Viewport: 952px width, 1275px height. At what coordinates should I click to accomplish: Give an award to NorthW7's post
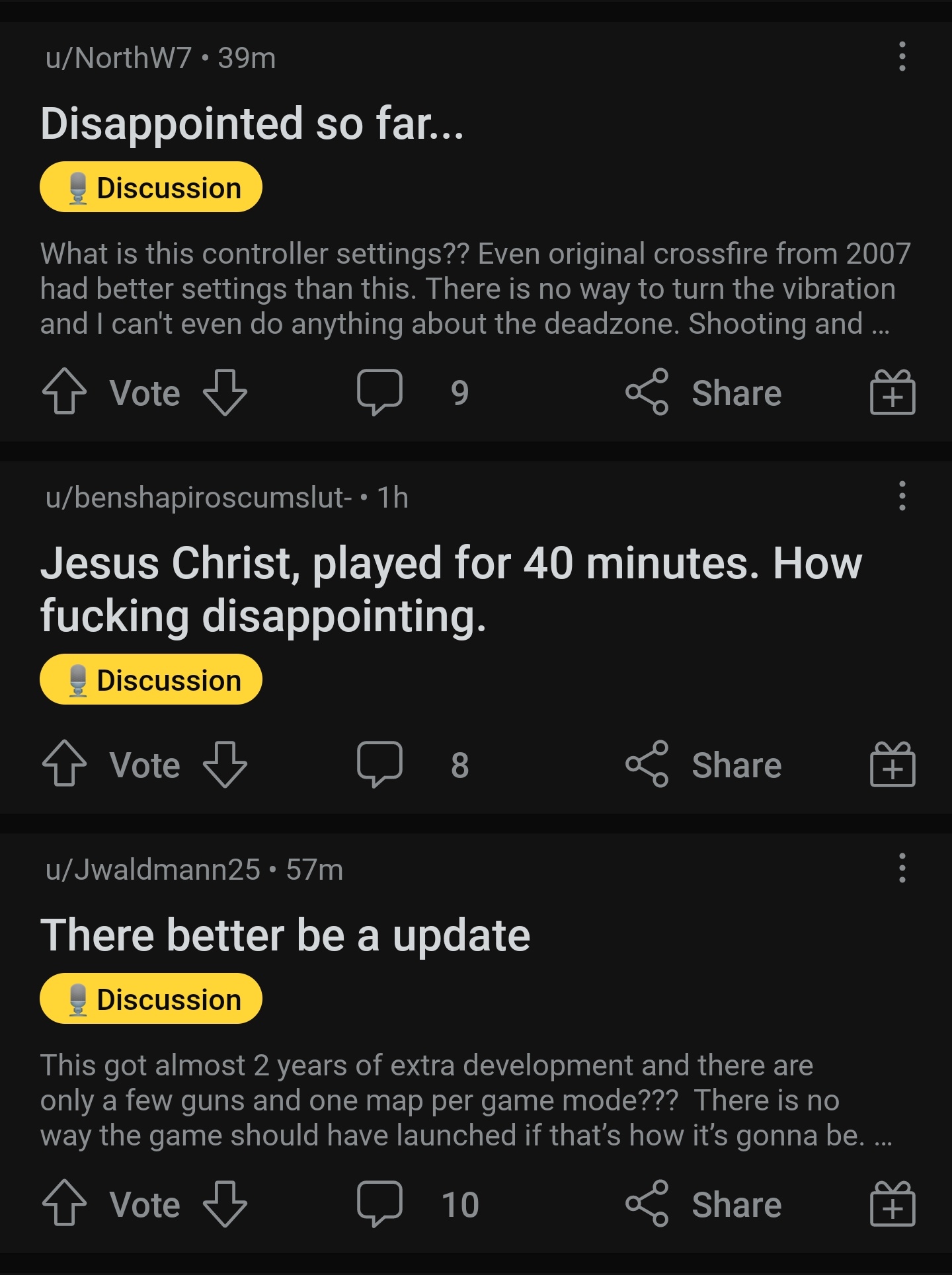tap(892, 393)
